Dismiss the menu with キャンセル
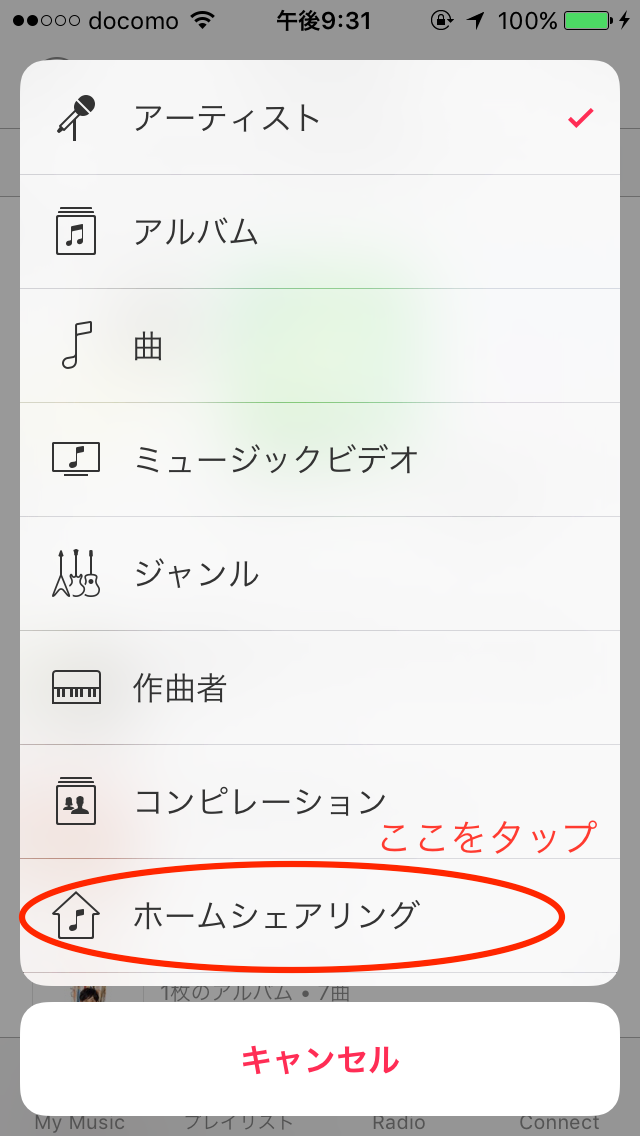 click(320, 1059)
